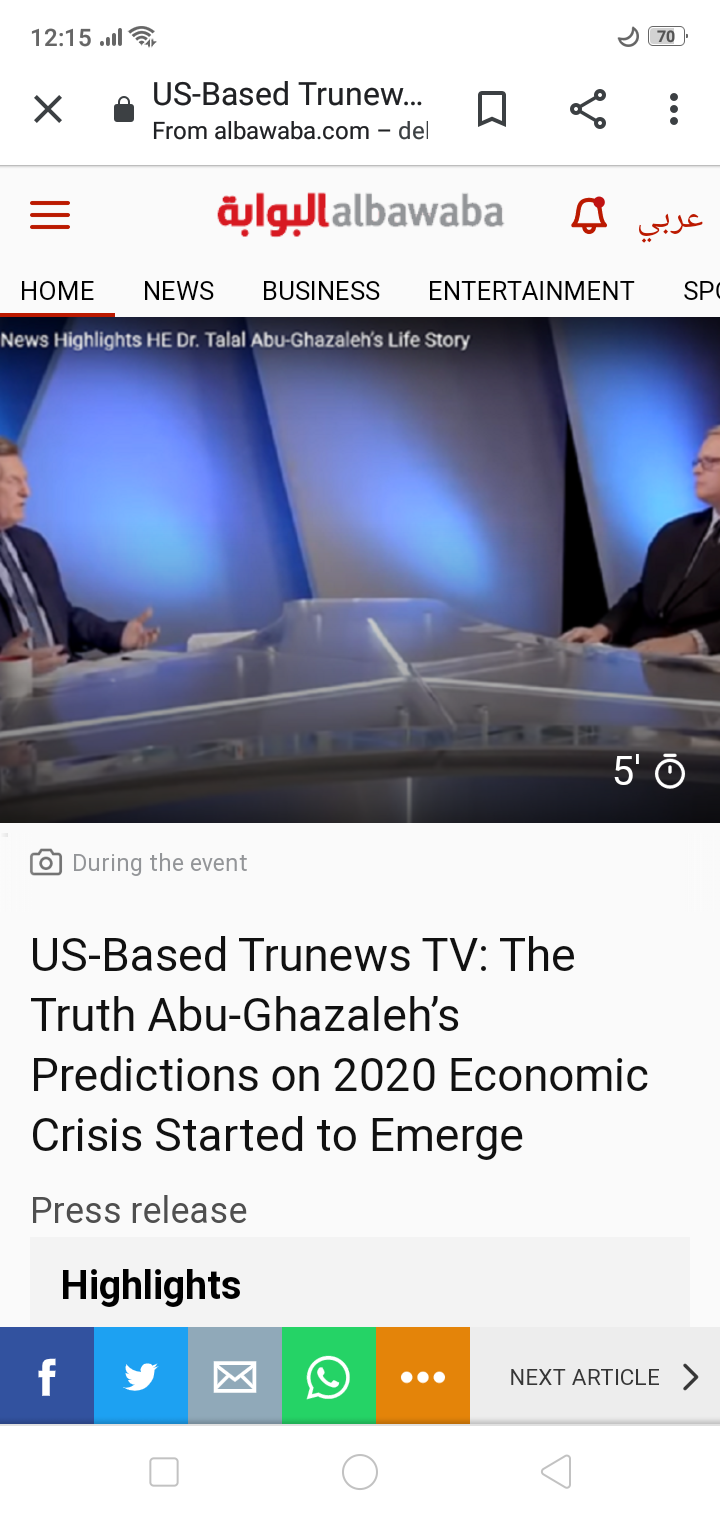Image resolution: width=720 pixels, height=1520 pixels.
Task: Go to the NEXT ARTICLE
Action: [x=600, y=1377]
